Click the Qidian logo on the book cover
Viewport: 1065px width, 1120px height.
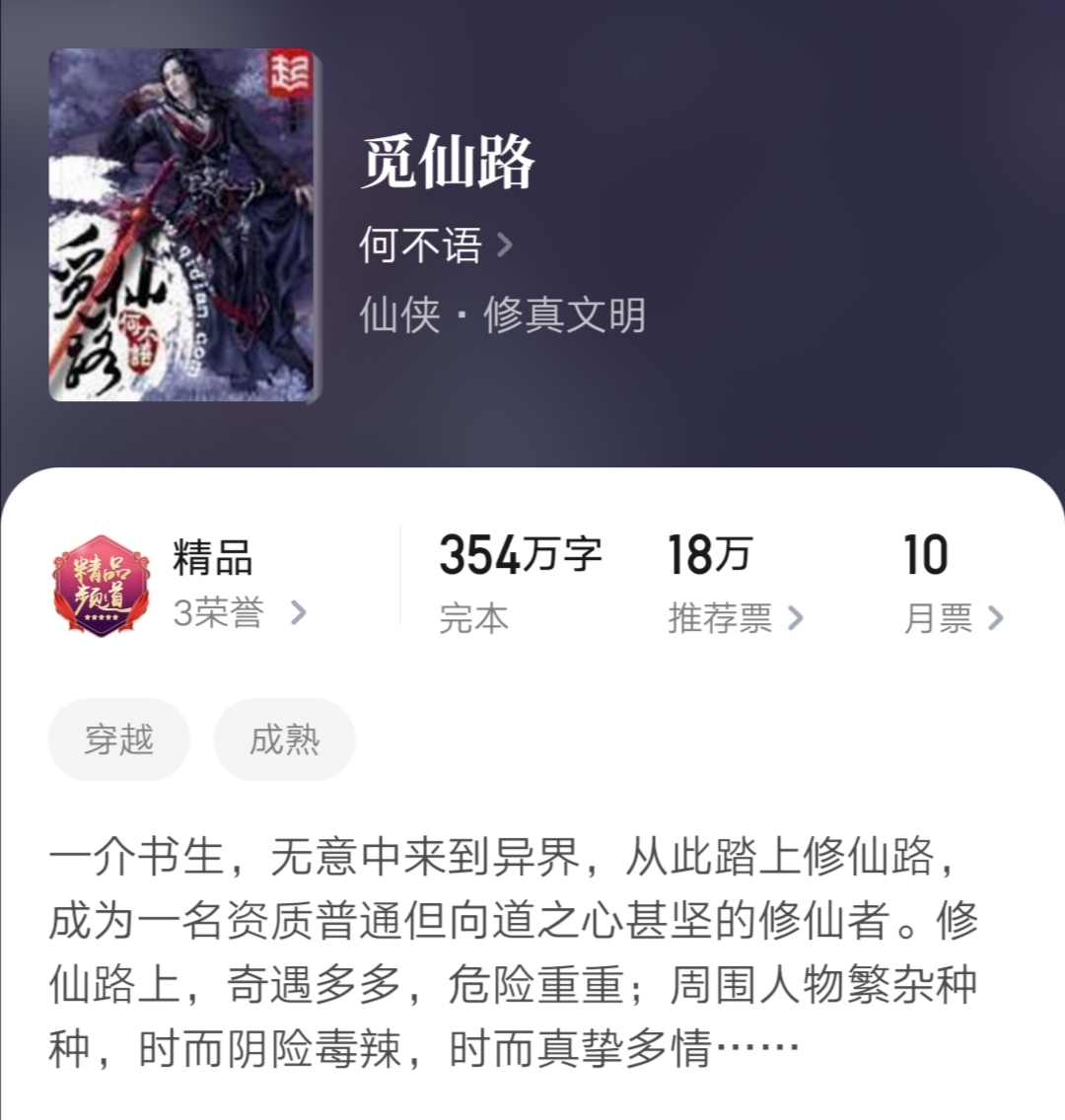pyautogui.click(x=288, y=76)
